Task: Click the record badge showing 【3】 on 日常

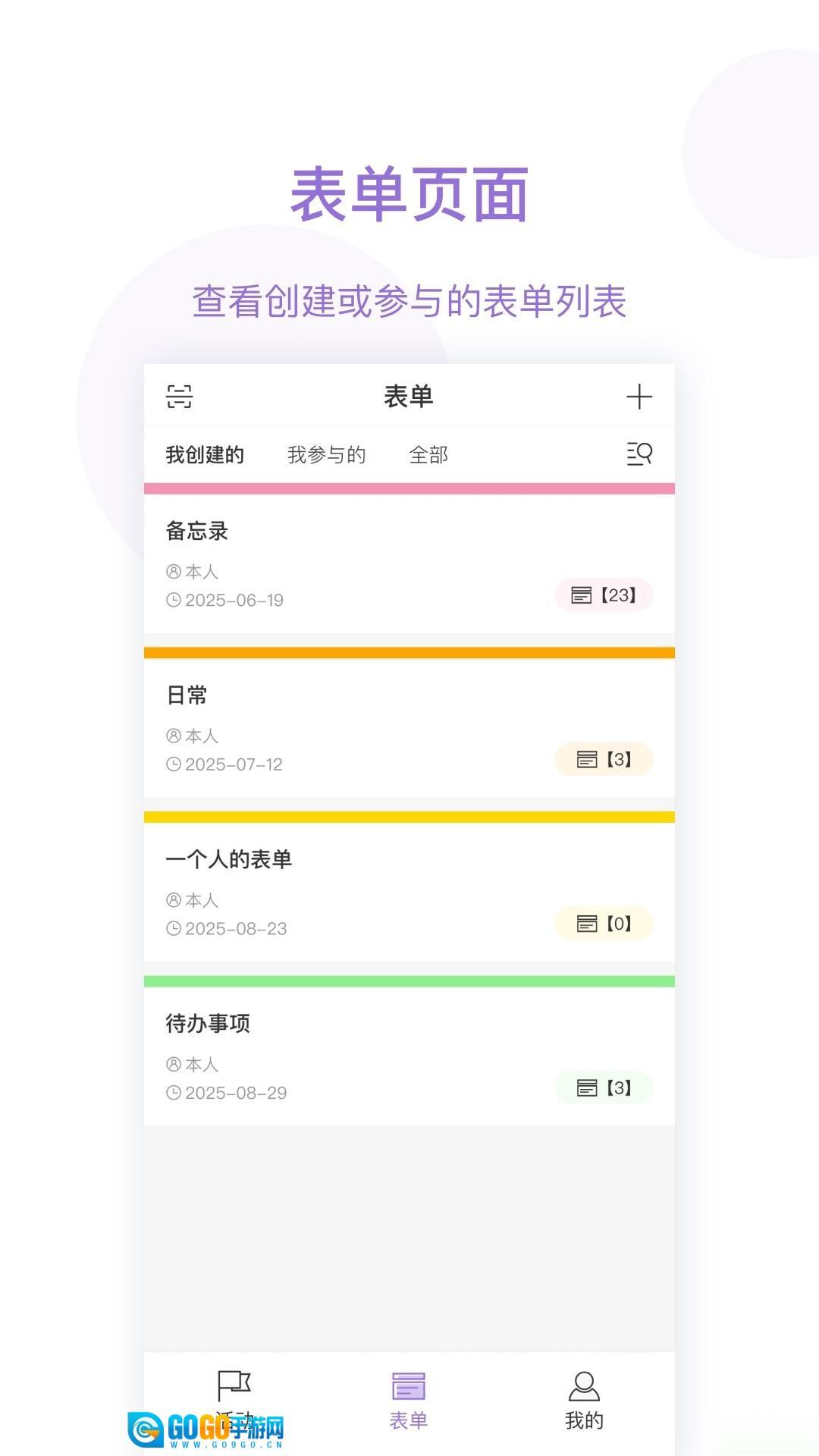Action: tap(604, 760)
